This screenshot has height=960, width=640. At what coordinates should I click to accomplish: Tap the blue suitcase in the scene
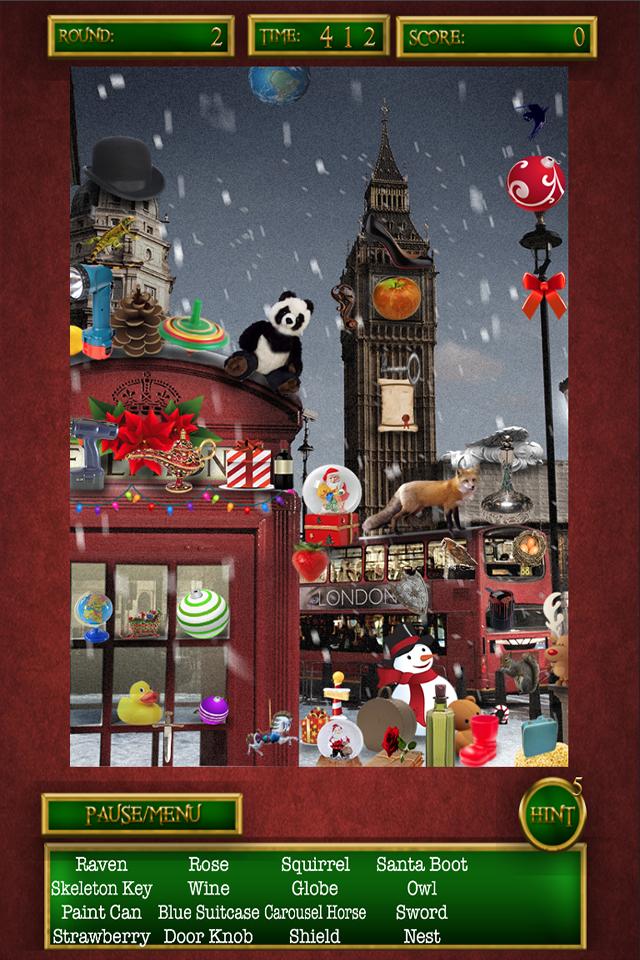click(537, 736)
